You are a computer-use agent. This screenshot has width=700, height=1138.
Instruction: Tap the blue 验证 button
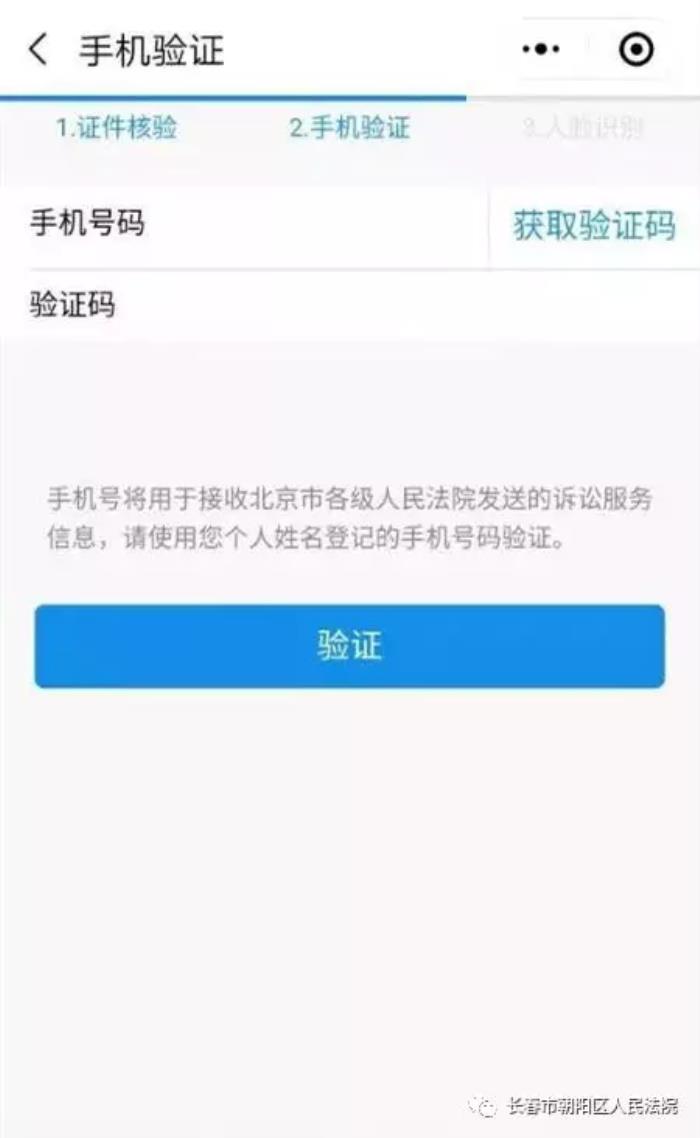pyautogui.click(x=349, y=646)
